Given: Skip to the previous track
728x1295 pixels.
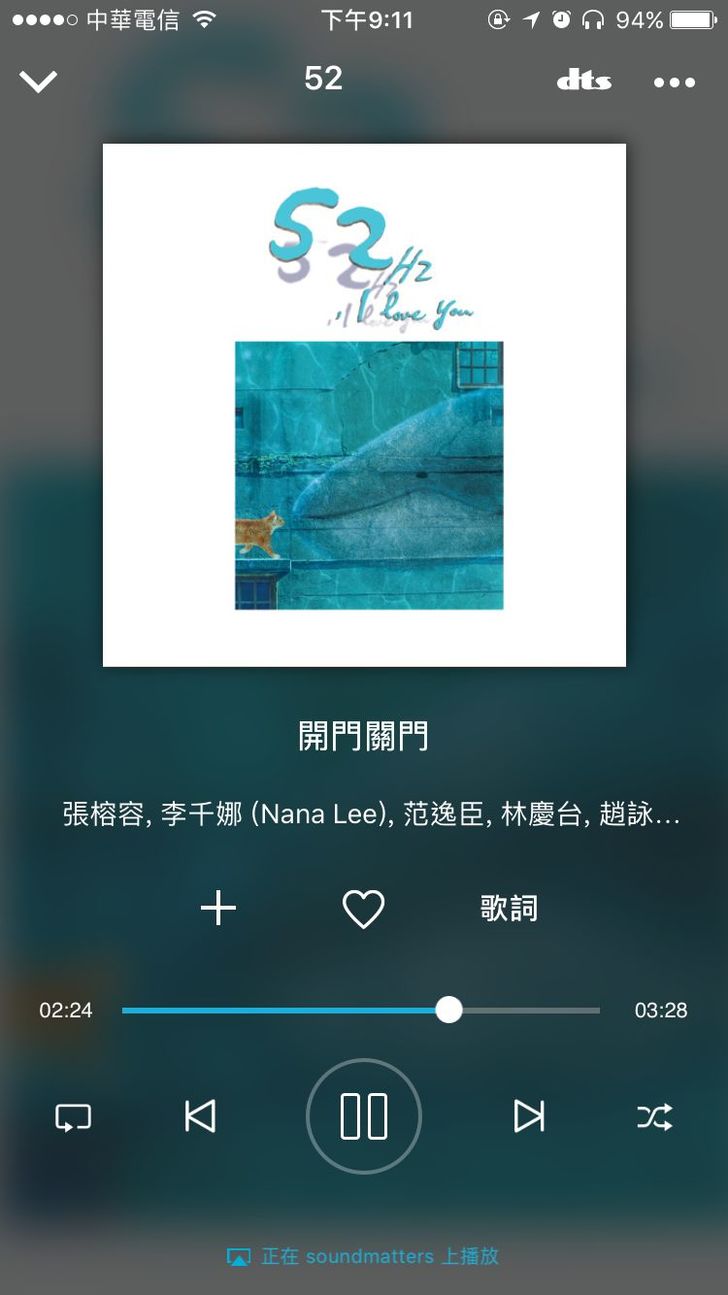Looking at the screenshot, I should click(x=200, y=1116).
